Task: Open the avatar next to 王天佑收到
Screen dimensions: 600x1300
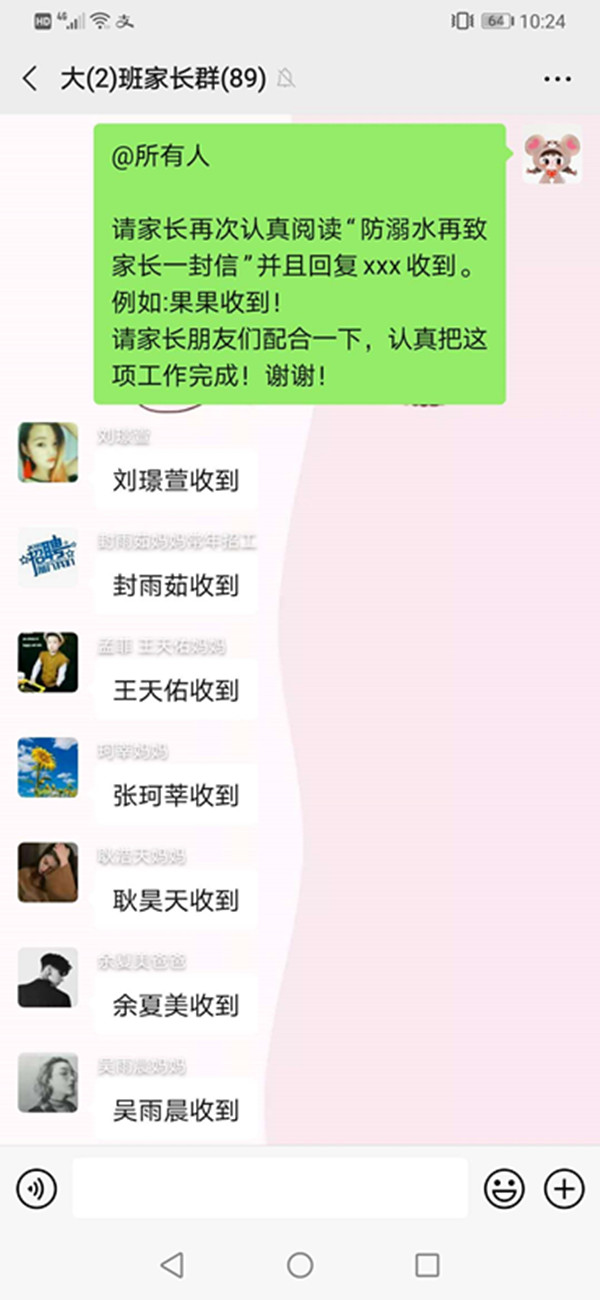Action: coord(48,662)
